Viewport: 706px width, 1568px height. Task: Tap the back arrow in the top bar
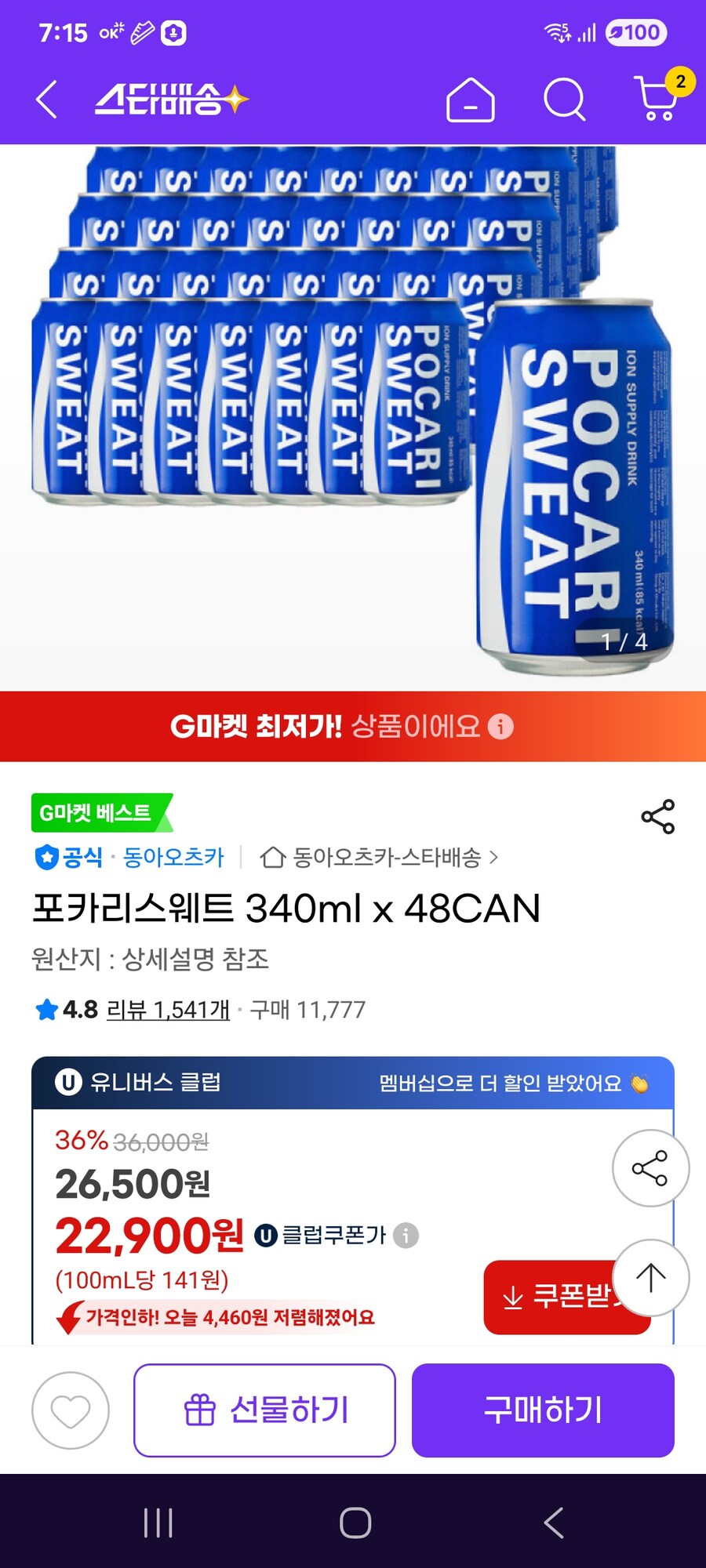tap(45, 100)
